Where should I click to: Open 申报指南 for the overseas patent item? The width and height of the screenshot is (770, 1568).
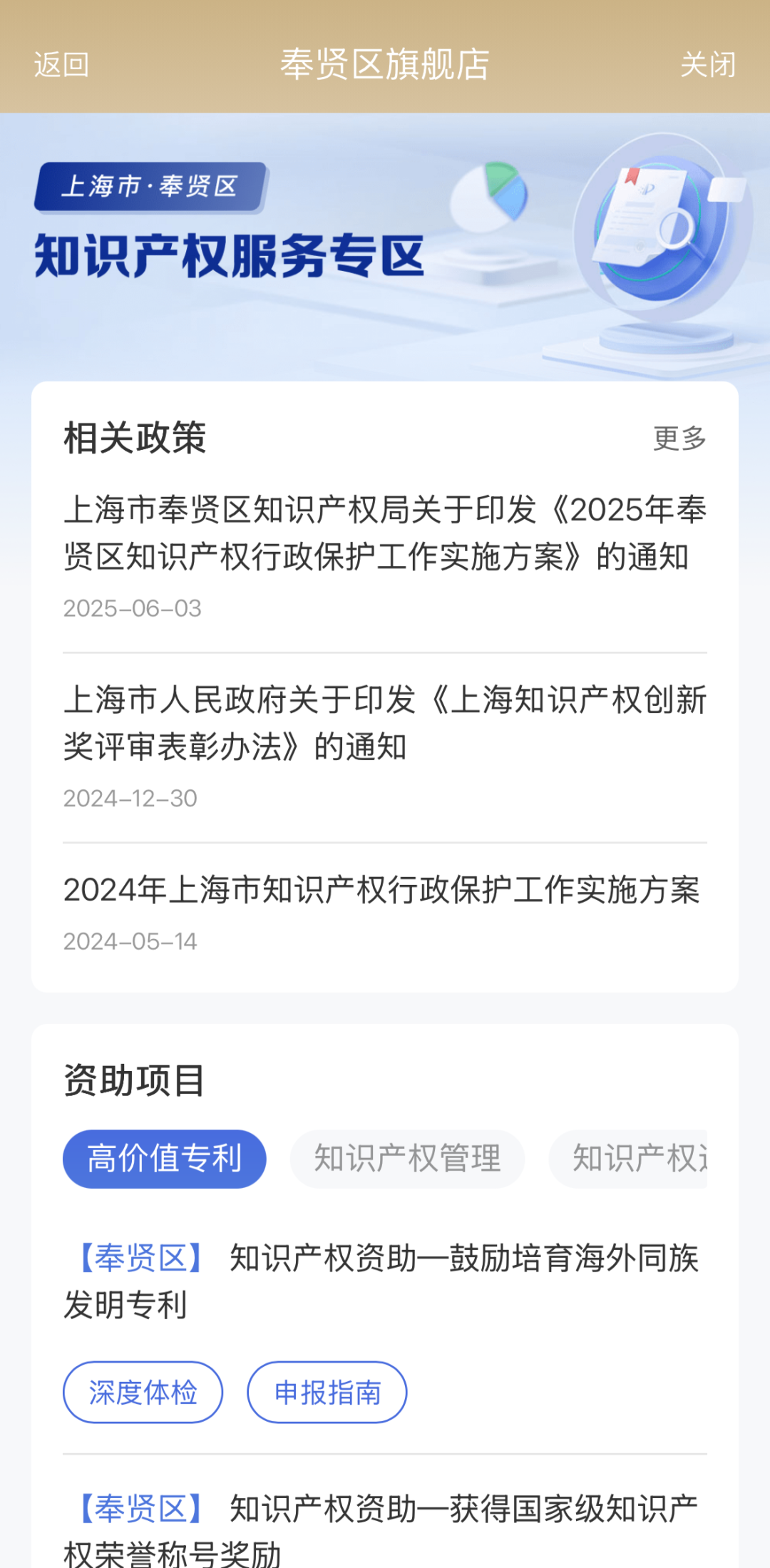(x=327, y=1392)
